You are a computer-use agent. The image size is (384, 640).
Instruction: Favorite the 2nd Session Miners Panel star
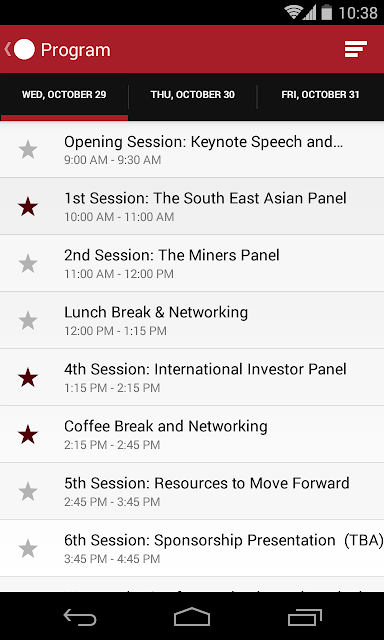pos(28,263)
